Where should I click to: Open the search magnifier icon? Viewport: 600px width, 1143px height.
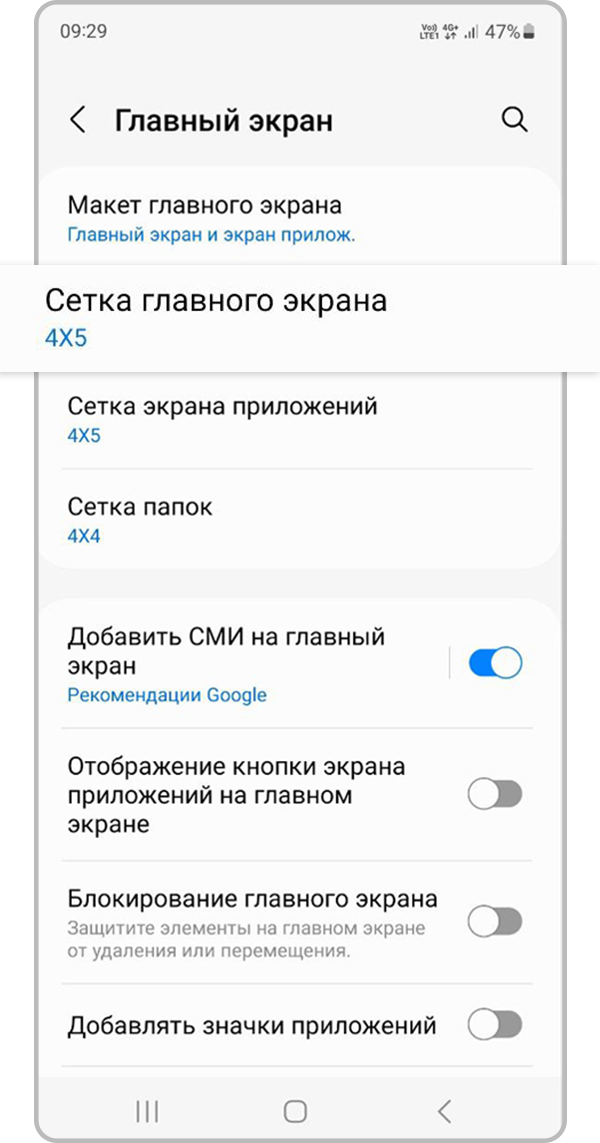[x=514, y=120]
